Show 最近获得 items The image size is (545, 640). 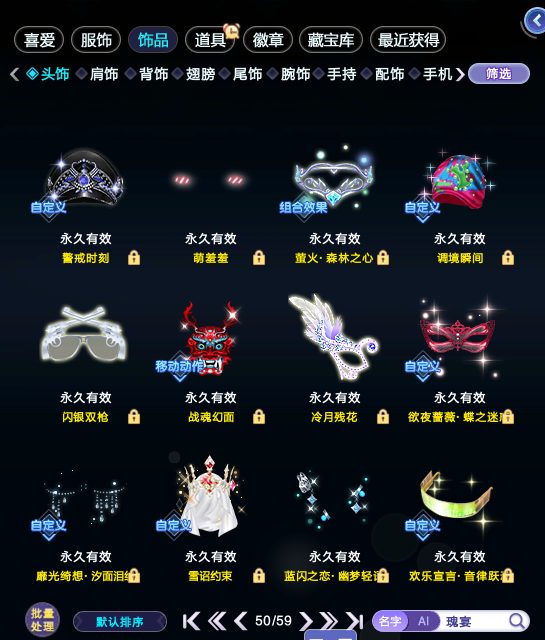coord(408,40)
